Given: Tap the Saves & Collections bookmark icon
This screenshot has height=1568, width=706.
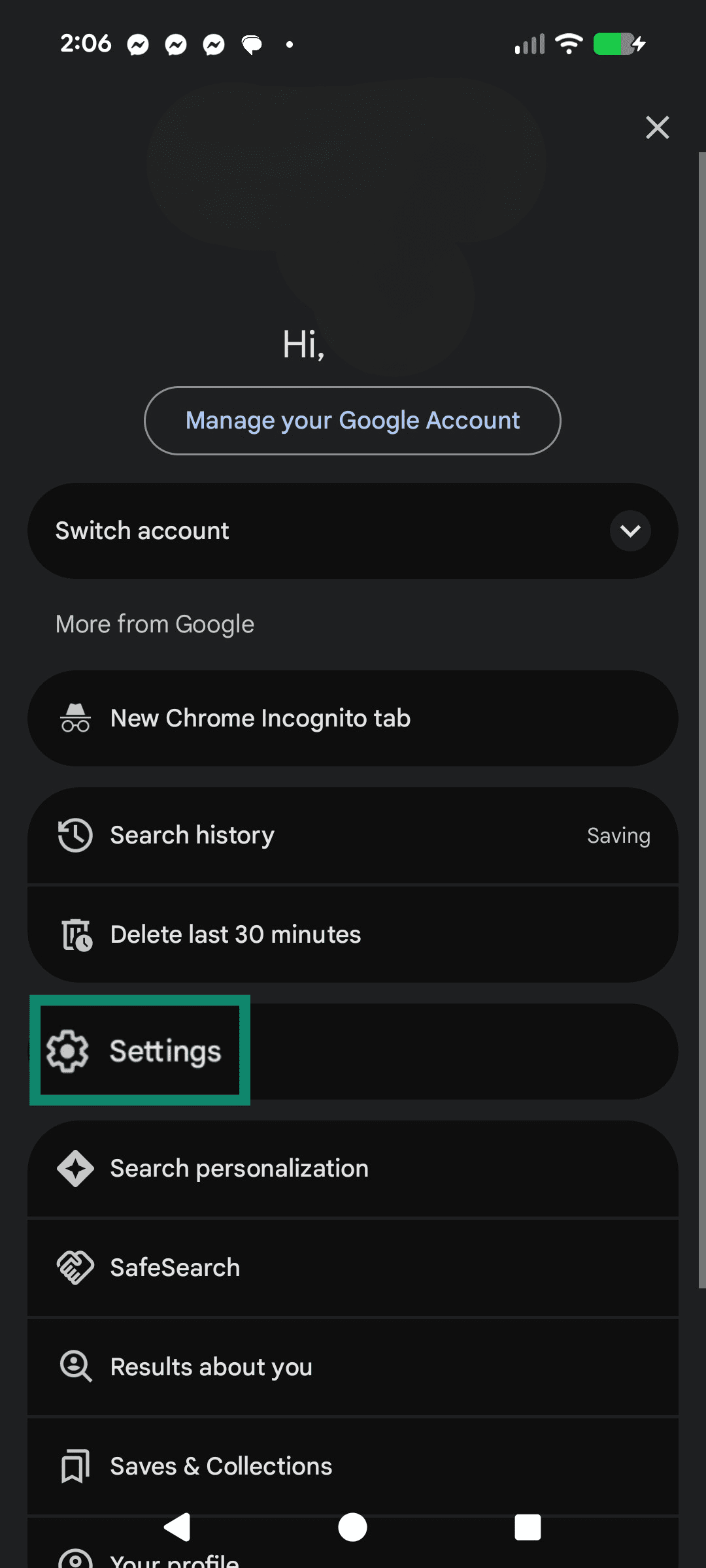Looking at the screenshot, I should tap(75, 1465).
